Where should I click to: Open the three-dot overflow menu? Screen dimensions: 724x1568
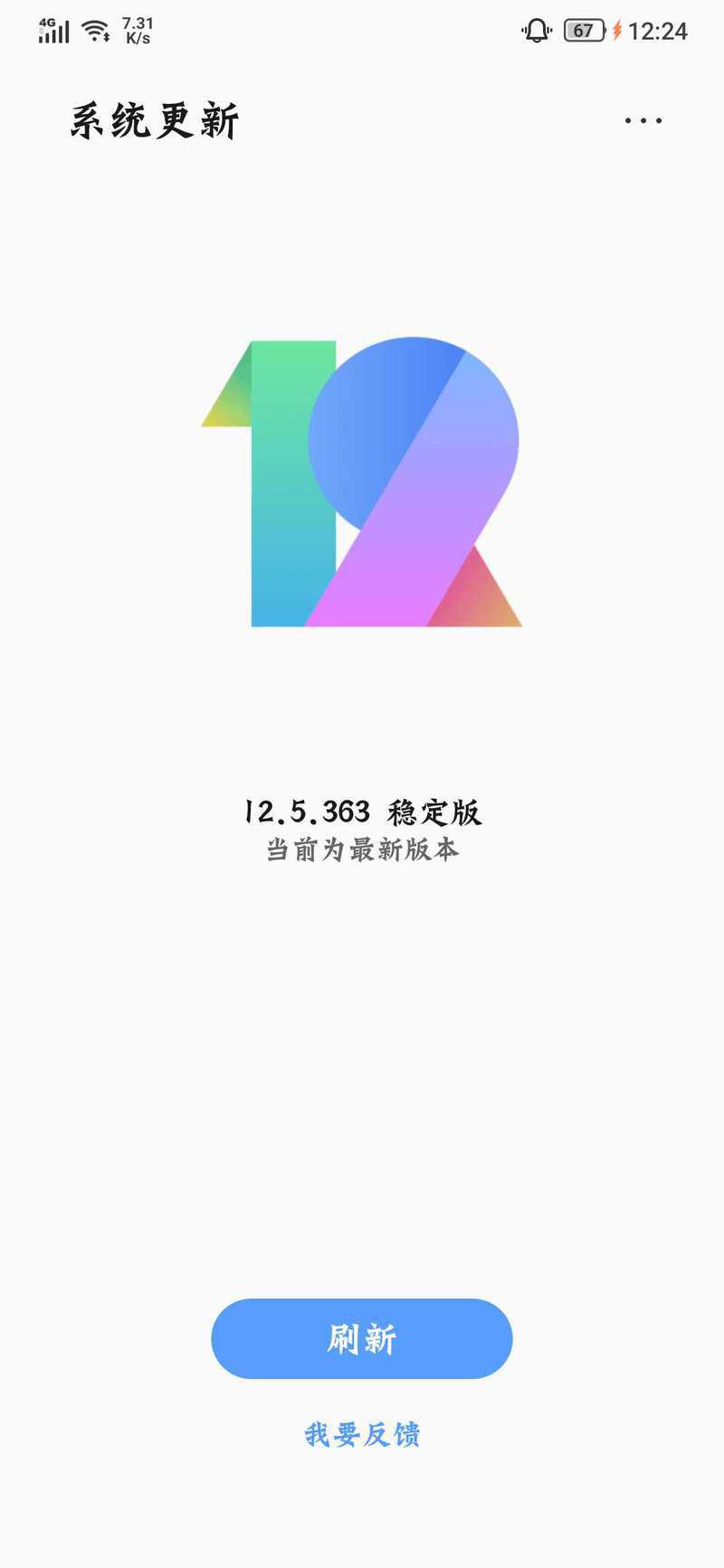point(643,120)
